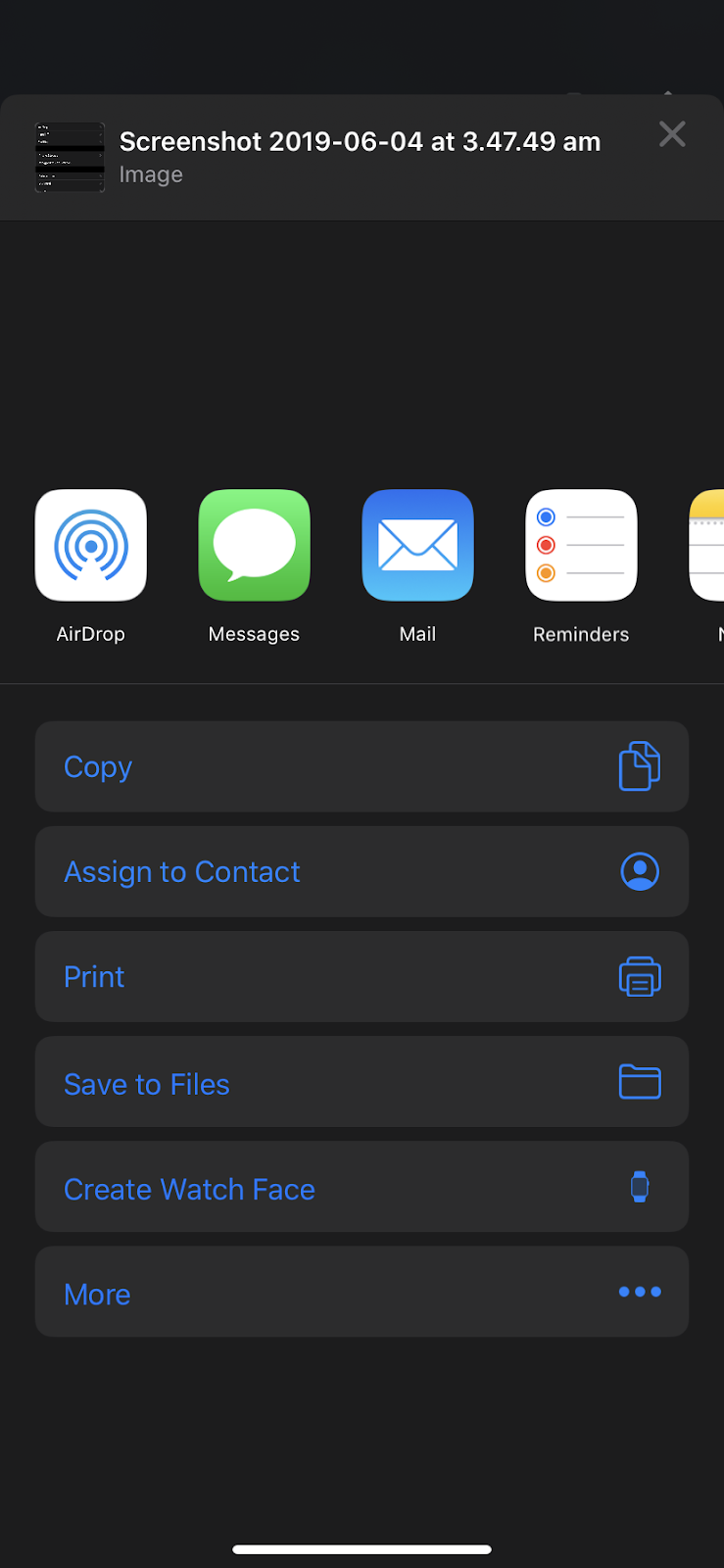This screenshot has height=1568, width=724.
Task: Close the share sheet
Action: tap(672, 133)
